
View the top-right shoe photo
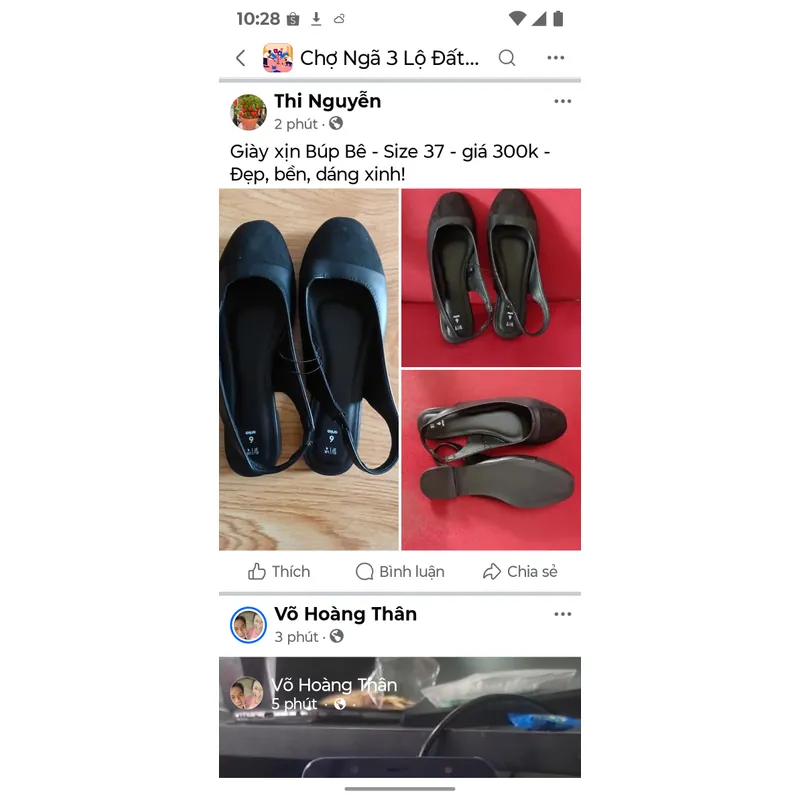click(x=491, y=277)
